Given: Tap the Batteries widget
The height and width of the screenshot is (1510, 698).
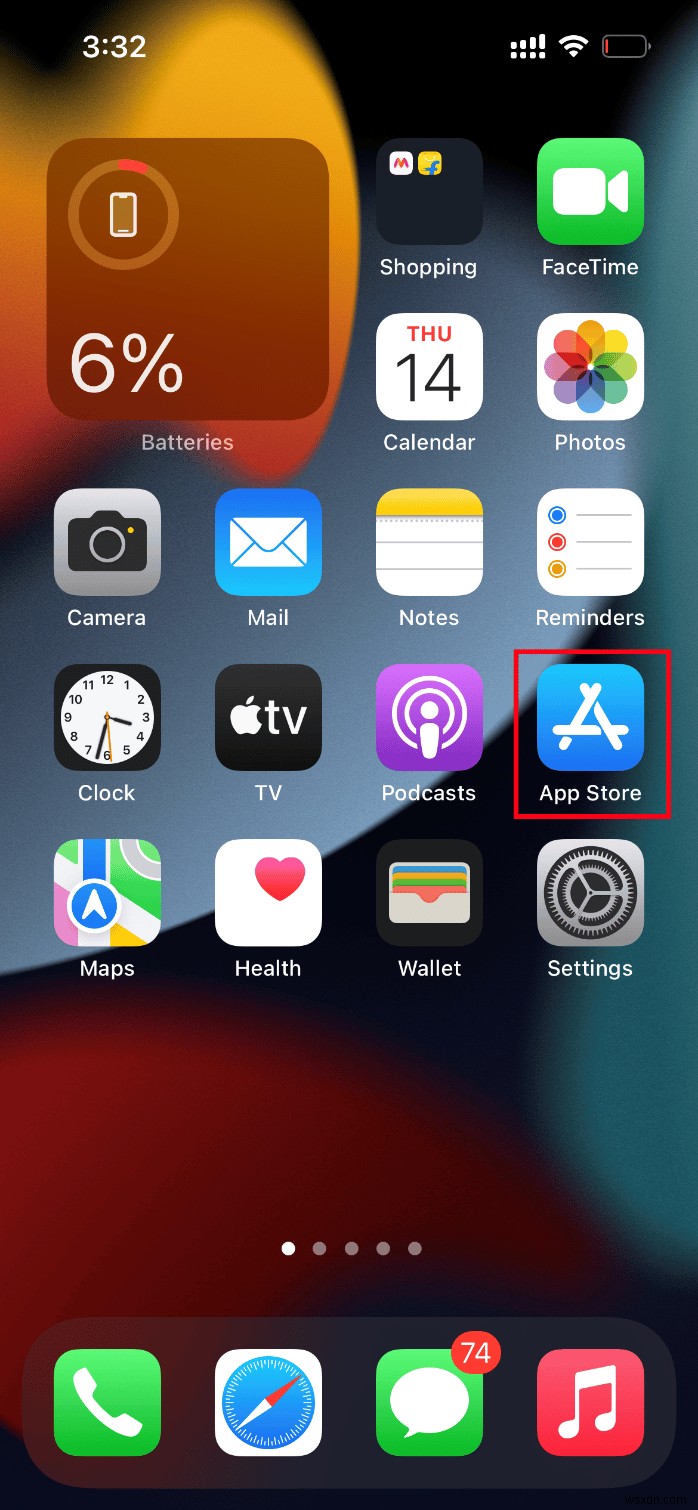Looking at the screenshot, I should coord(188,279).
